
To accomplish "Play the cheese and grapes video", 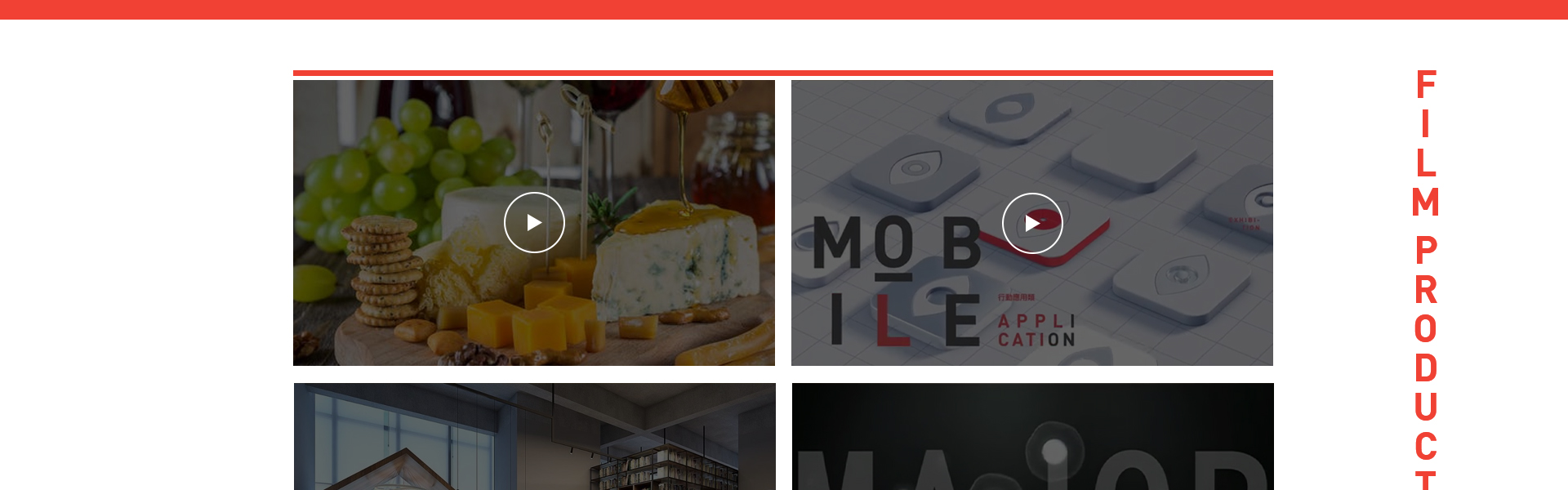I will click(534, 222).
